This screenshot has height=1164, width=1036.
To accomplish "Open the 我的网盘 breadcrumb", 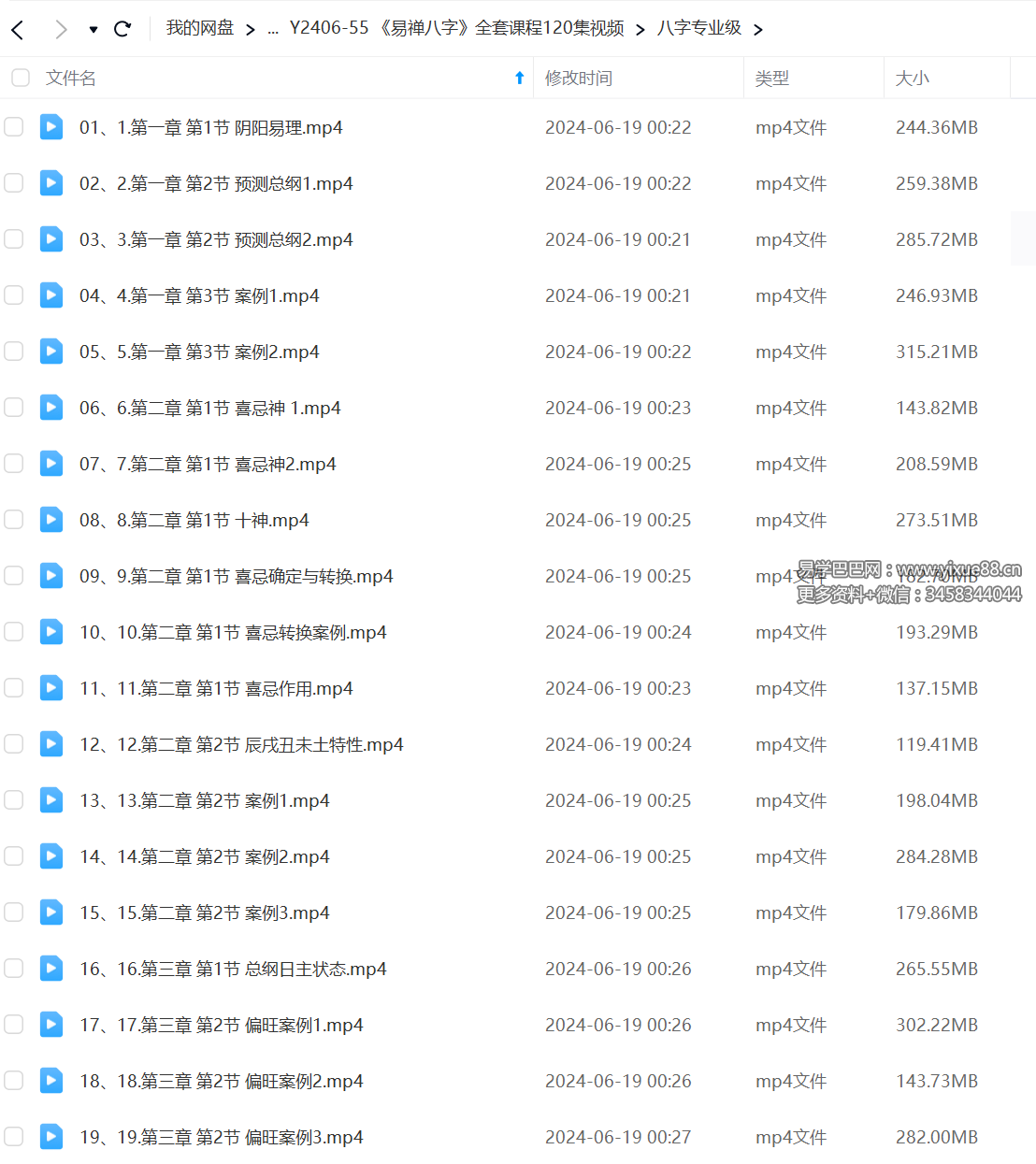I will (x=200, y=28).
